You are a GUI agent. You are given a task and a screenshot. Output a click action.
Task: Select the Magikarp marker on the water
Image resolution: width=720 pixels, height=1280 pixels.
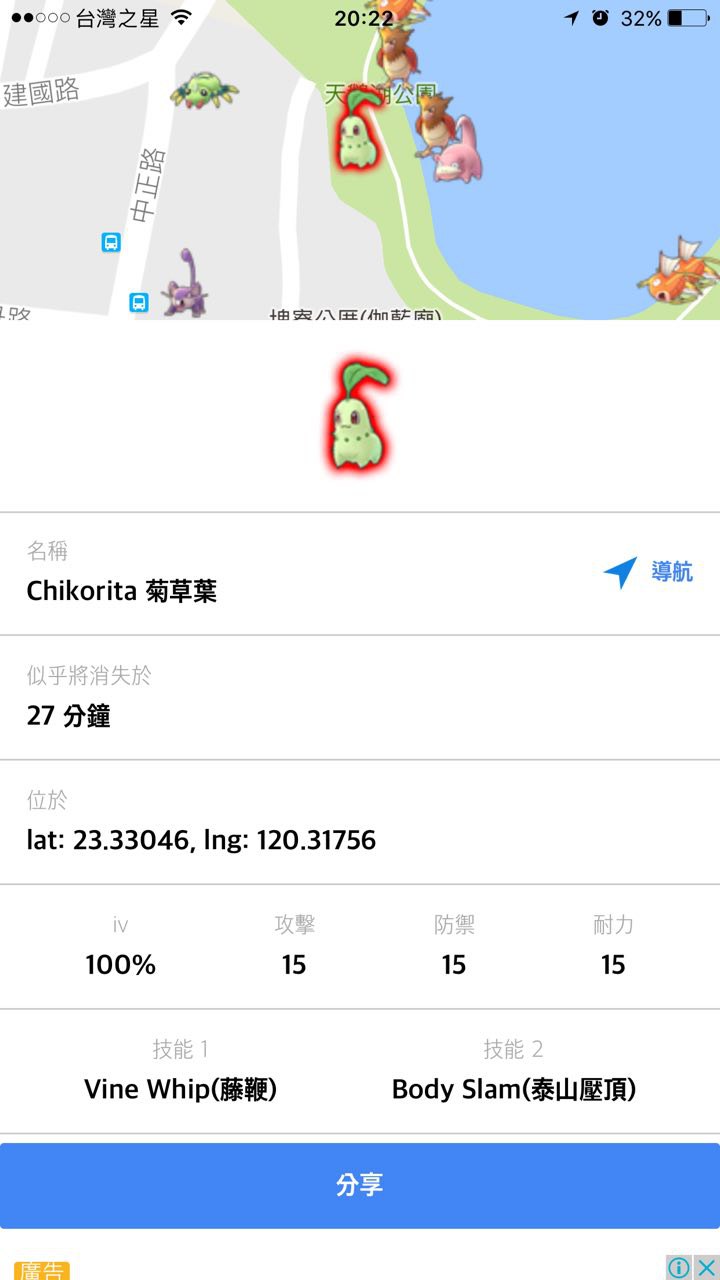(x=682, y=268)
